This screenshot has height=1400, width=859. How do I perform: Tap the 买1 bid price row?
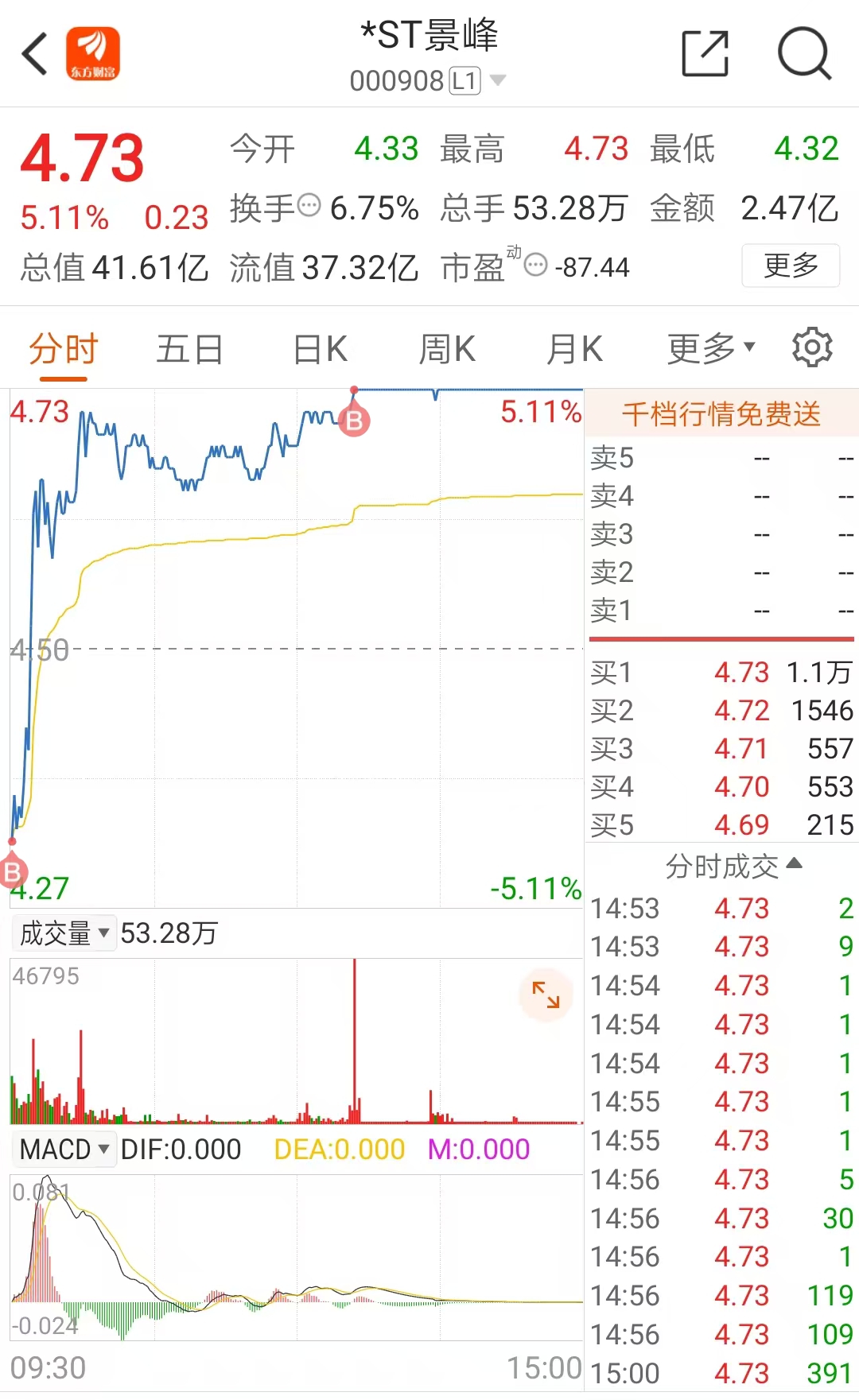click(716, 672)
